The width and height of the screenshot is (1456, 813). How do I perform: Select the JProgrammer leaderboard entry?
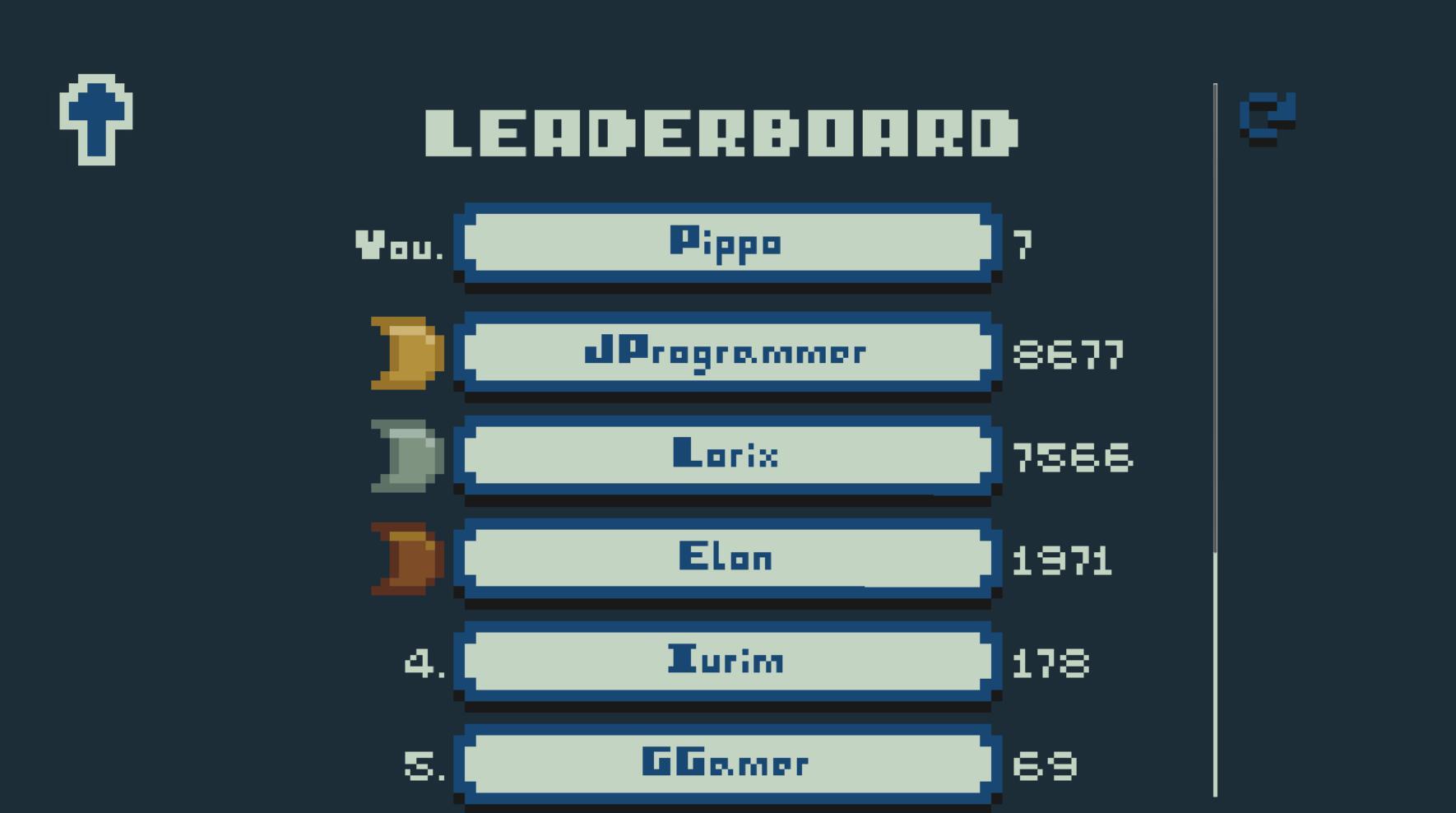[x=727, y=351]
